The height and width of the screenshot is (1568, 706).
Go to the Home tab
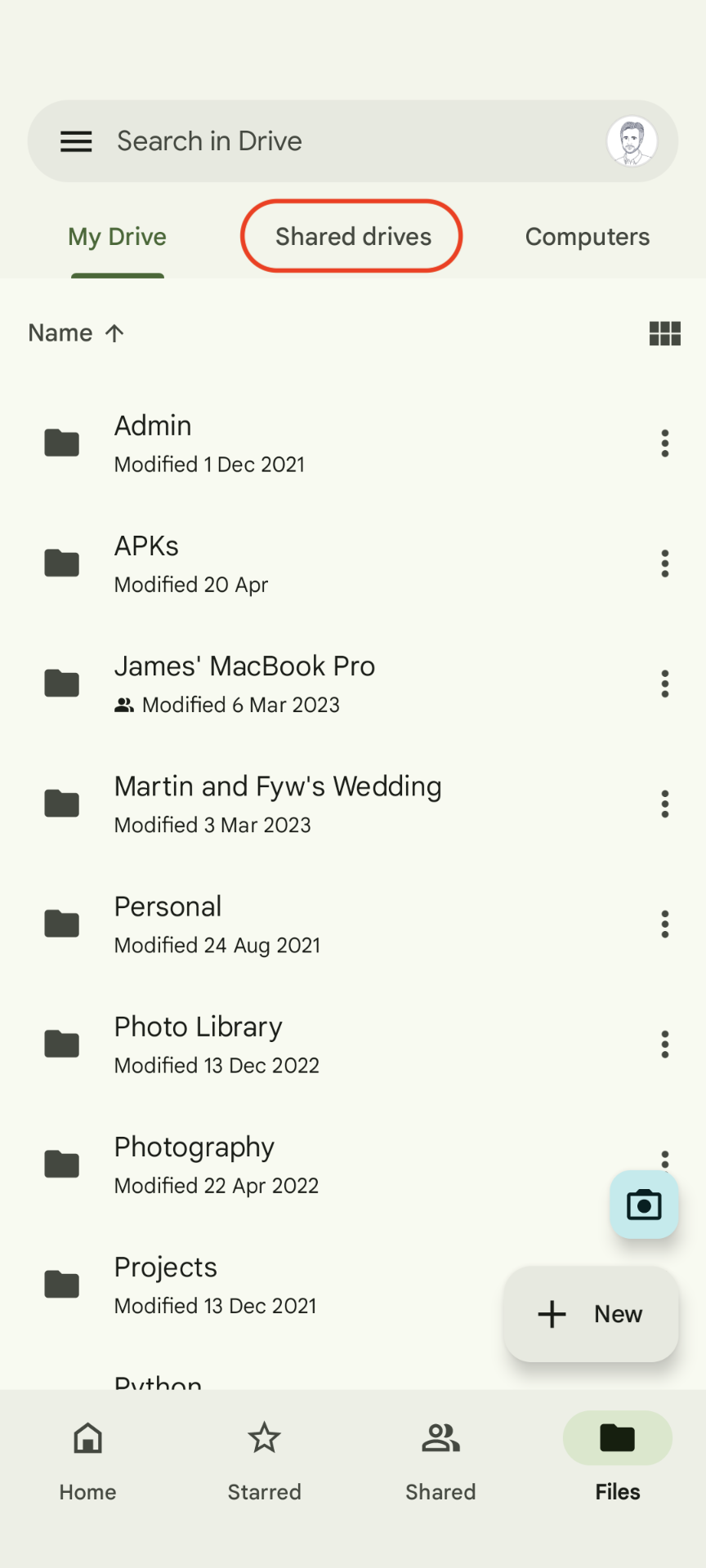pos(87,1458)
